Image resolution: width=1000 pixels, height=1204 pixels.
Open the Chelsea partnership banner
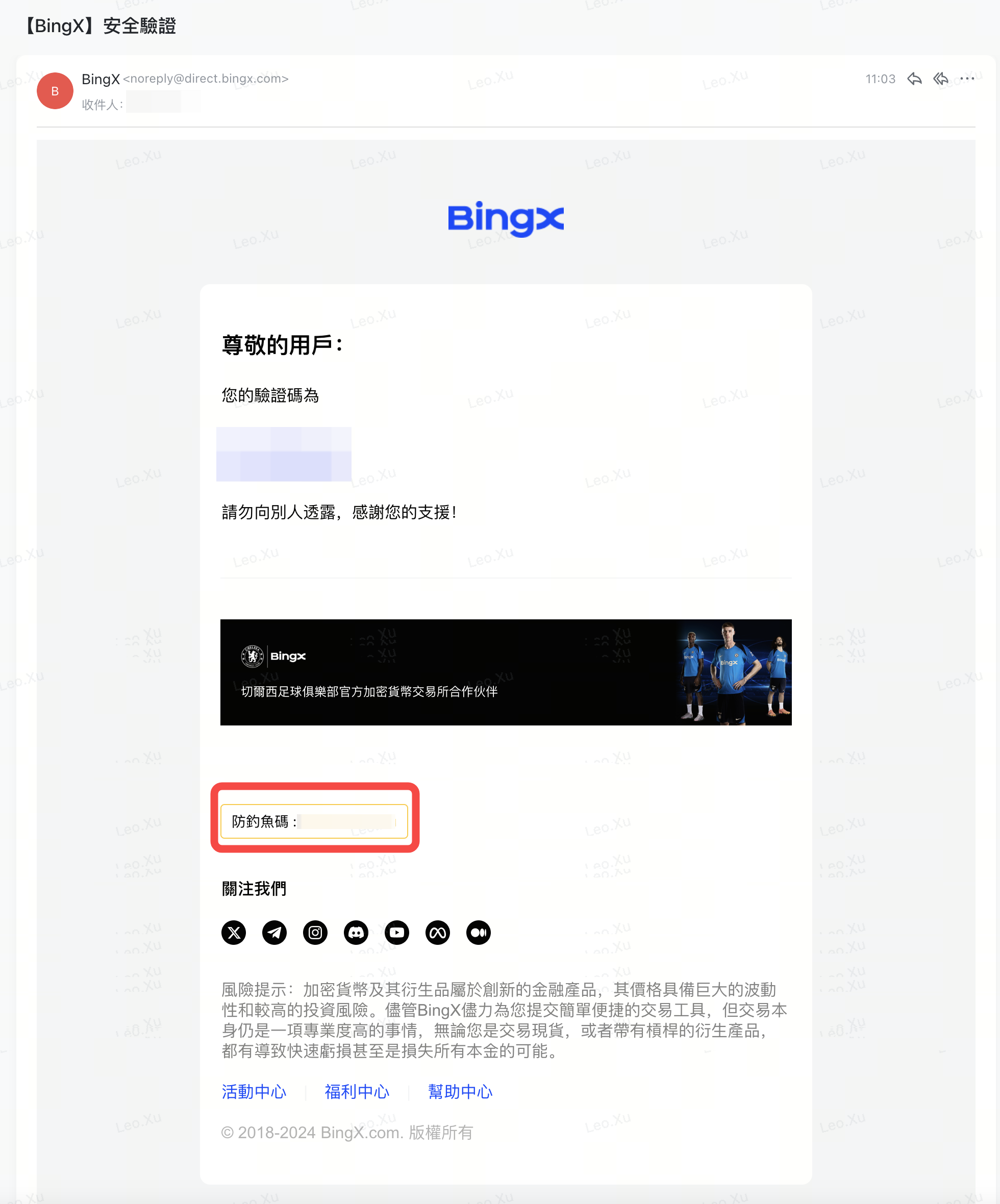point(506,672)
